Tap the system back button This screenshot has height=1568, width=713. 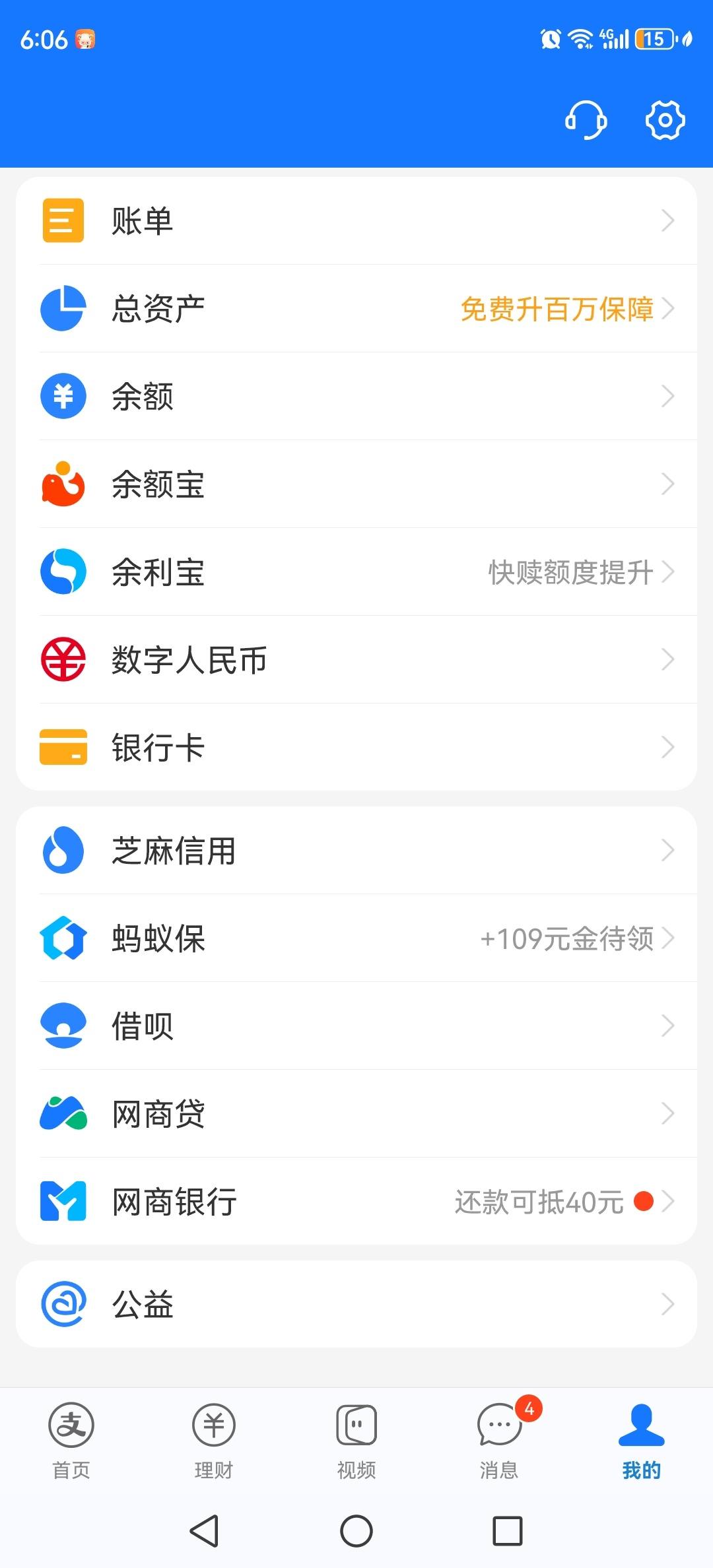point(205,1531)
